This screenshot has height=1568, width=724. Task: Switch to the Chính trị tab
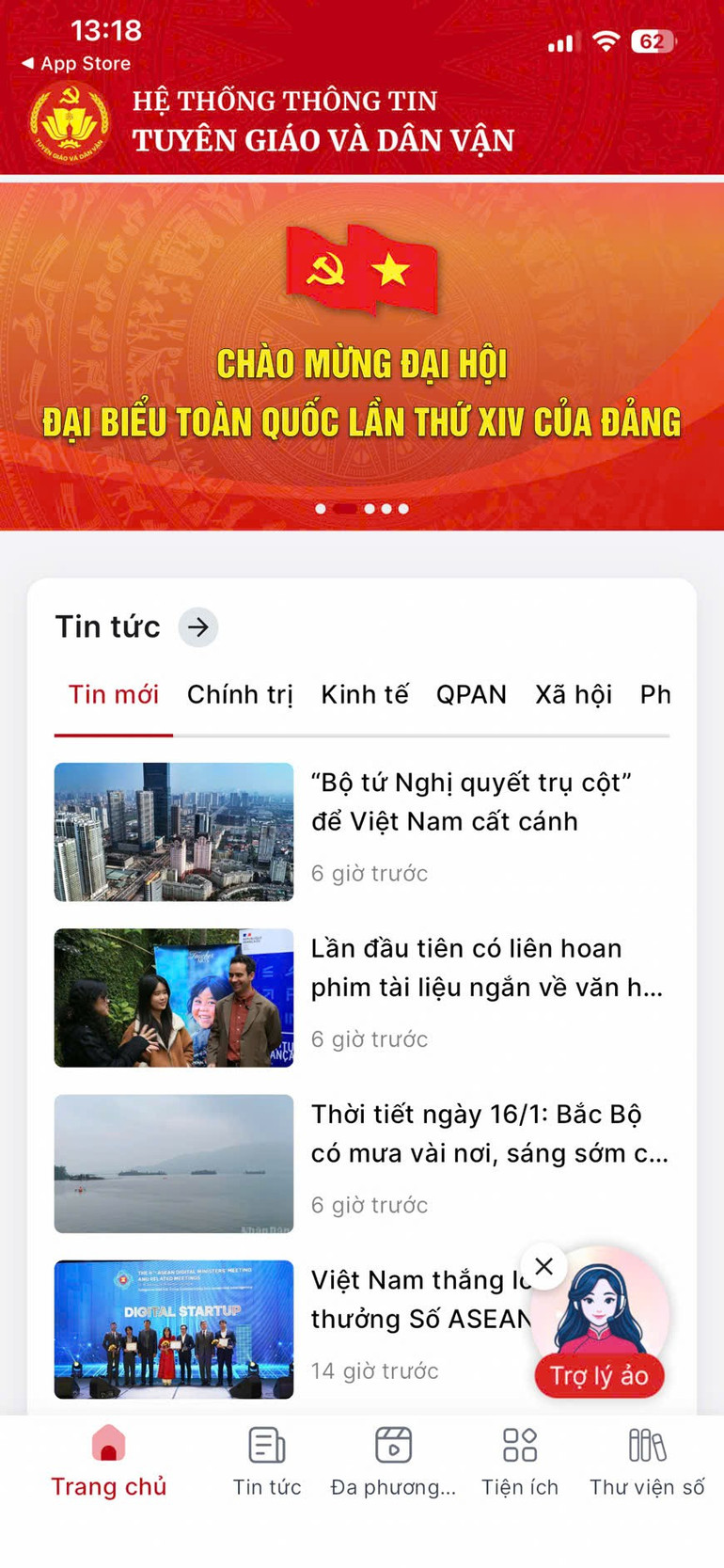240,695
